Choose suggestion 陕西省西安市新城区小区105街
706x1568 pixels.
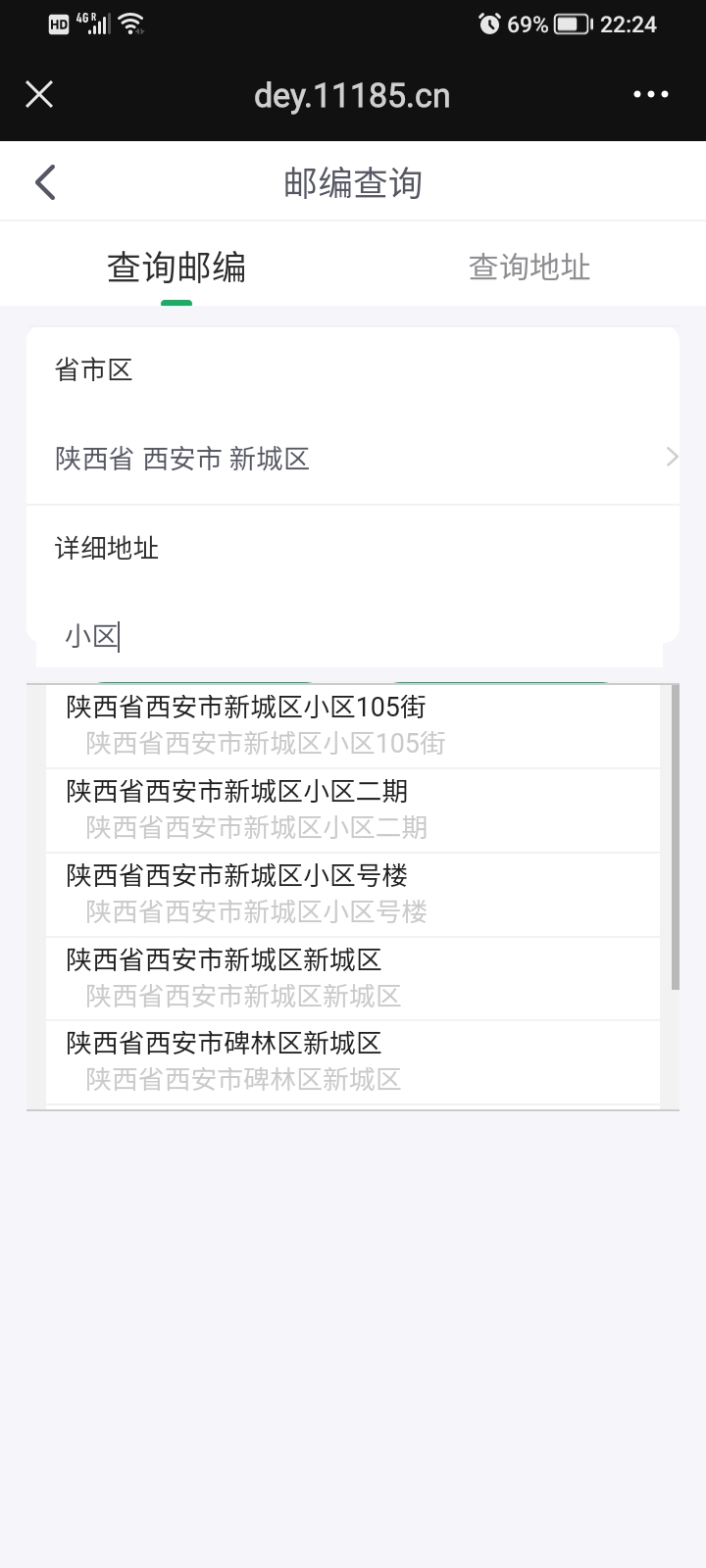[353, 726]
